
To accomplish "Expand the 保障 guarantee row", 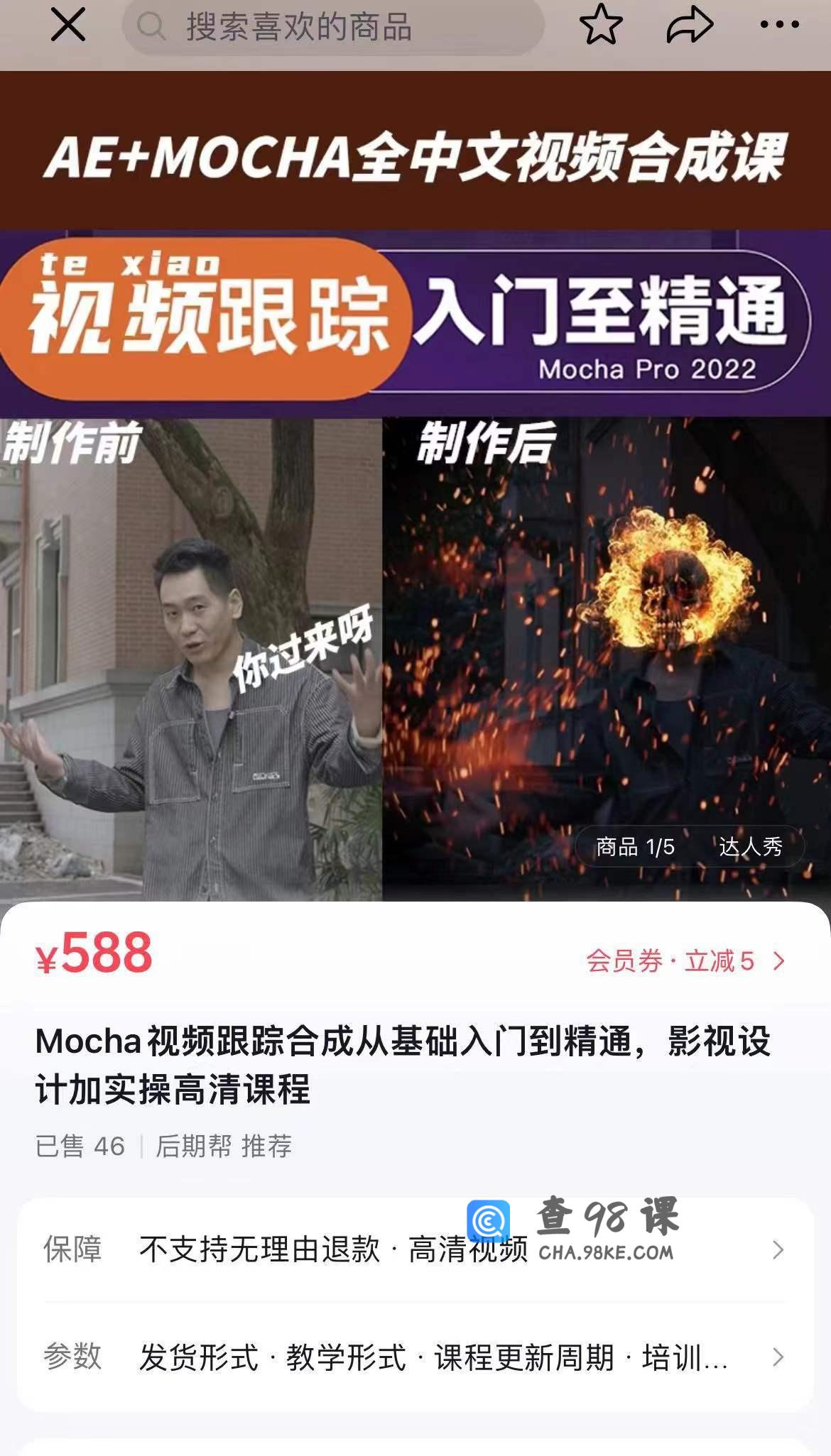I will click(415, 1249).
